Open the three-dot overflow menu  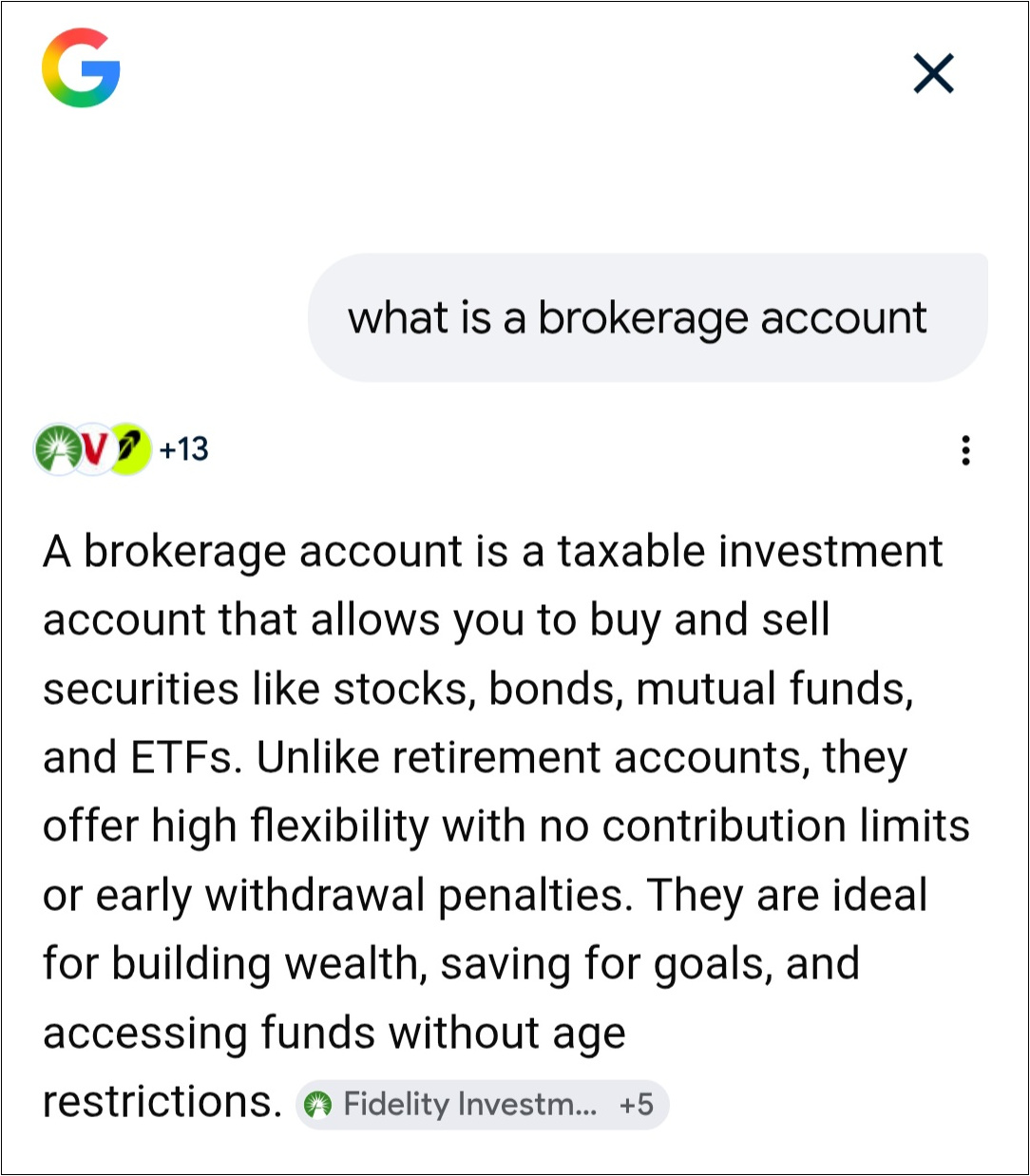(x=965, y=450)
